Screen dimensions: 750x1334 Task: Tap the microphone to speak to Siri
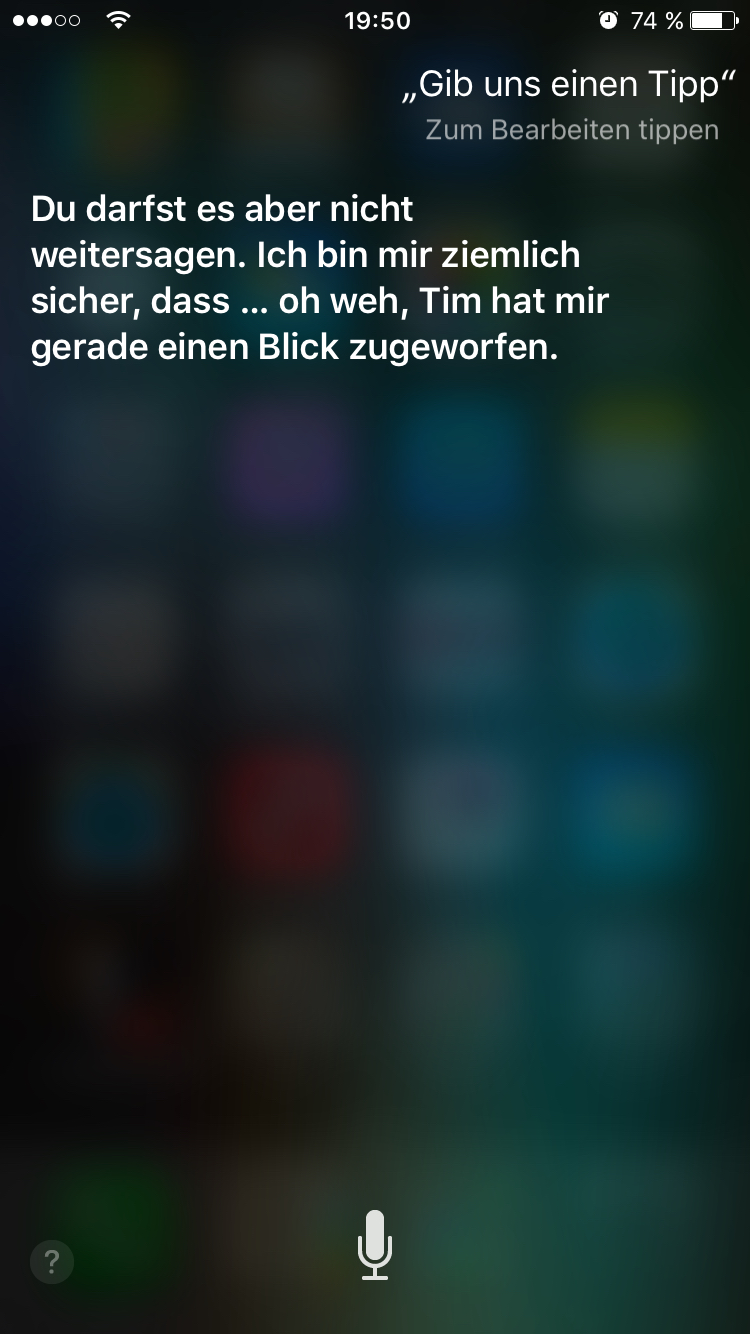click(375, 1244)
